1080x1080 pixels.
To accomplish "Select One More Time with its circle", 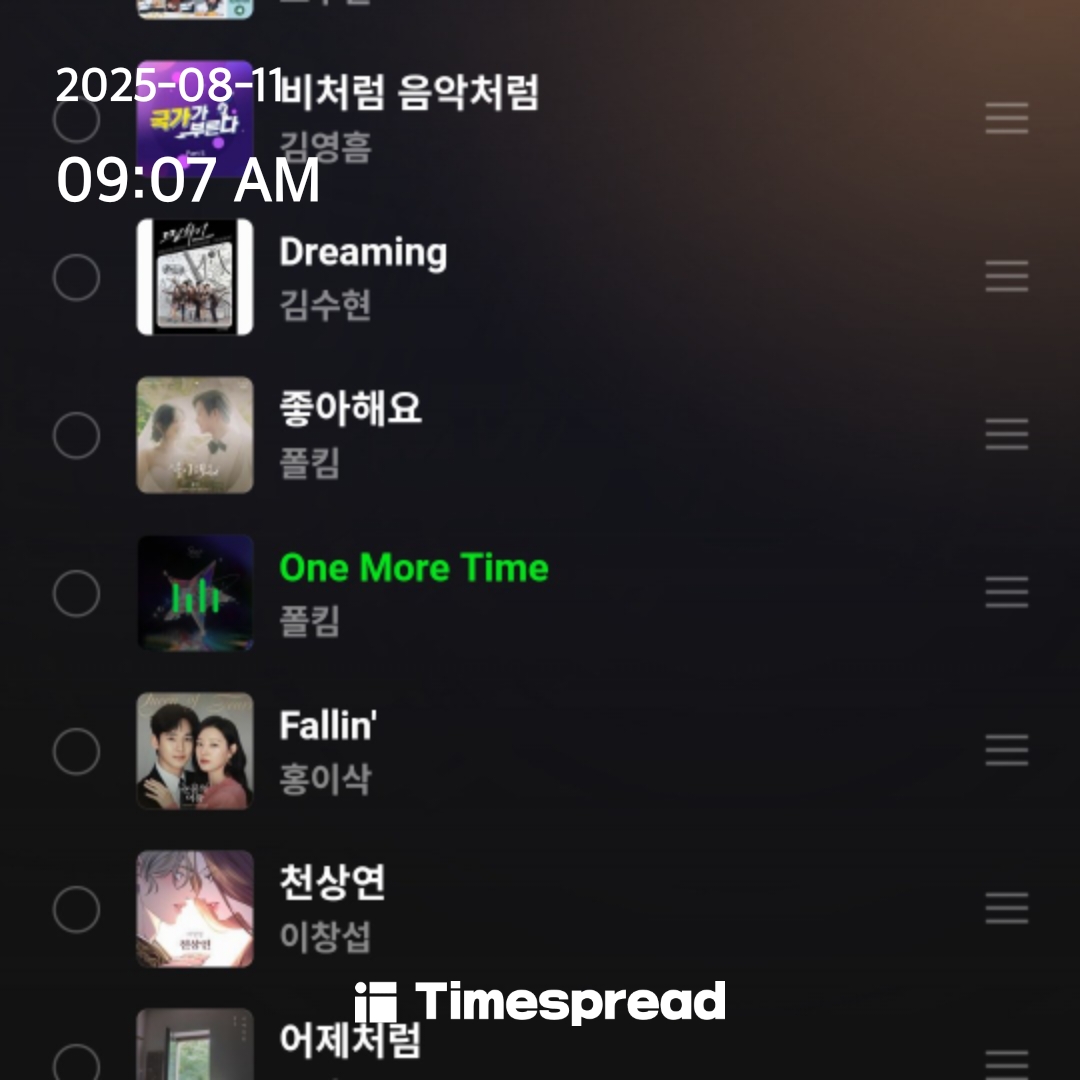I will tap(76, 593).
